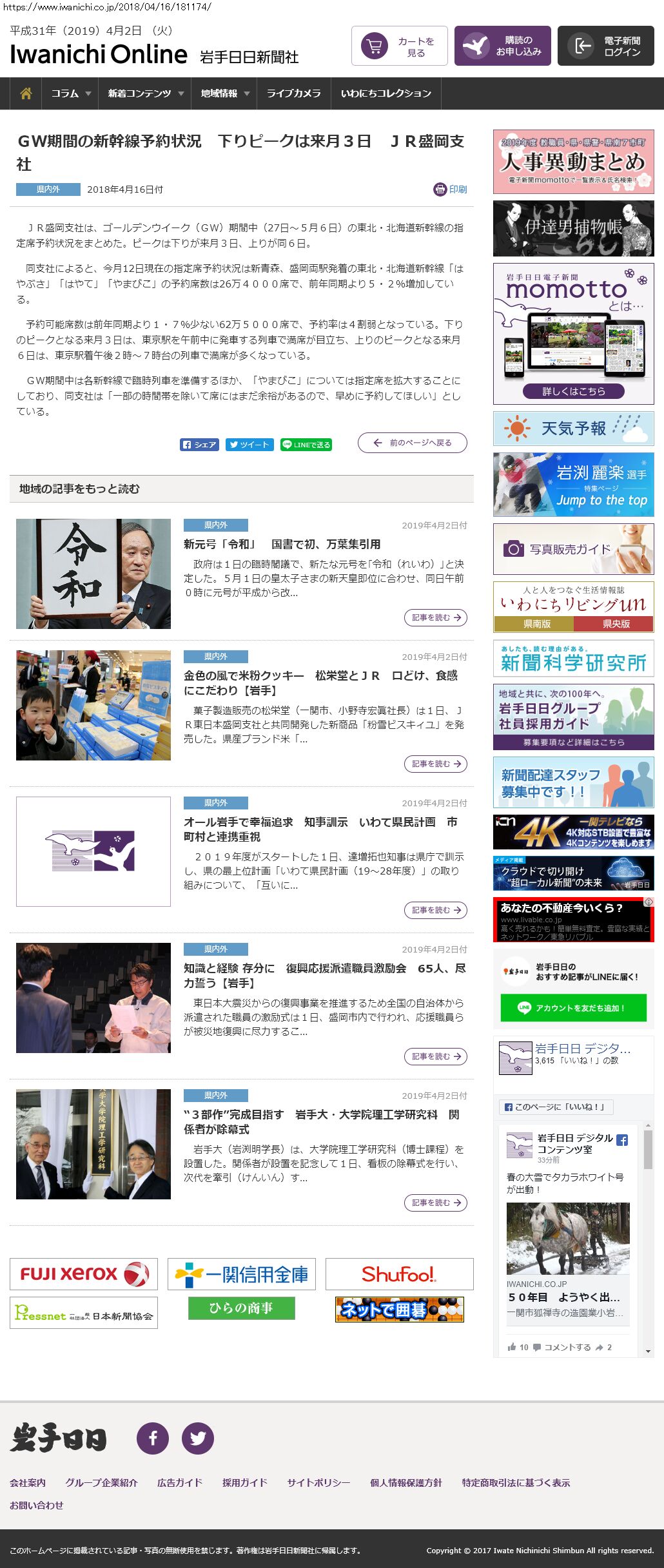The height and width of the screenshot is (1568, 664).
Task: Expand the 新着コンテンツ menu
Action: pyautogui.click(x=145, y=93)
